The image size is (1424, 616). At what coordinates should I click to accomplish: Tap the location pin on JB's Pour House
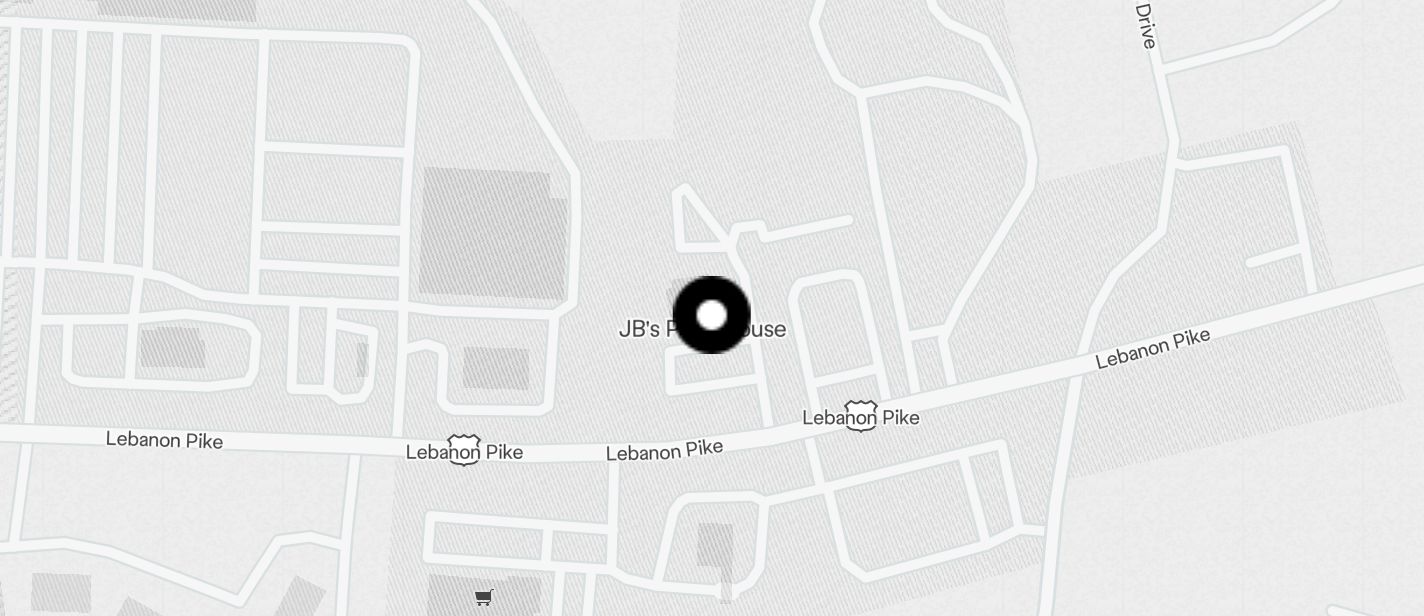click(x=711, y=315)
